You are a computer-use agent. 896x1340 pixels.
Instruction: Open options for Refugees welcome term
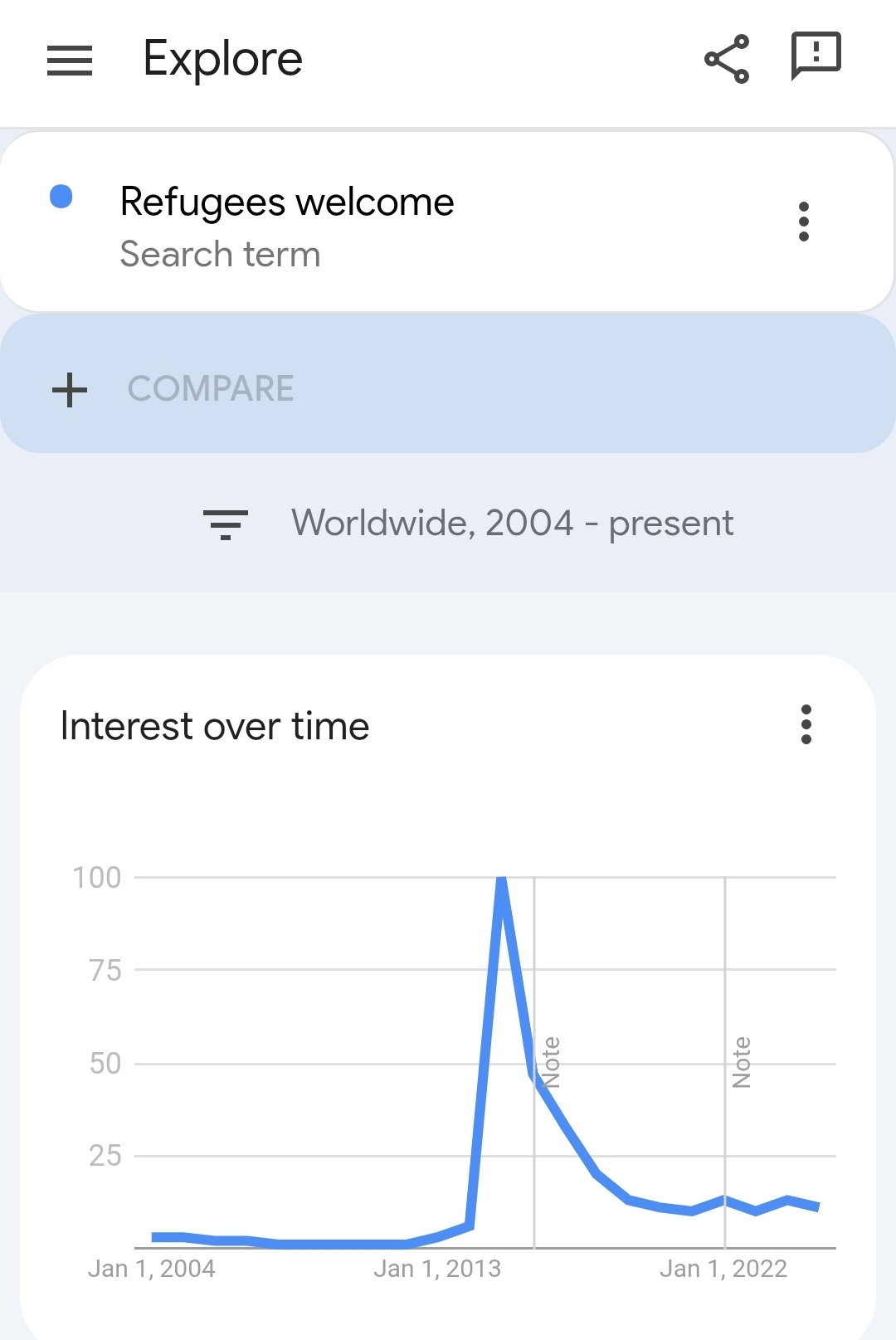(x=803, y=222)
